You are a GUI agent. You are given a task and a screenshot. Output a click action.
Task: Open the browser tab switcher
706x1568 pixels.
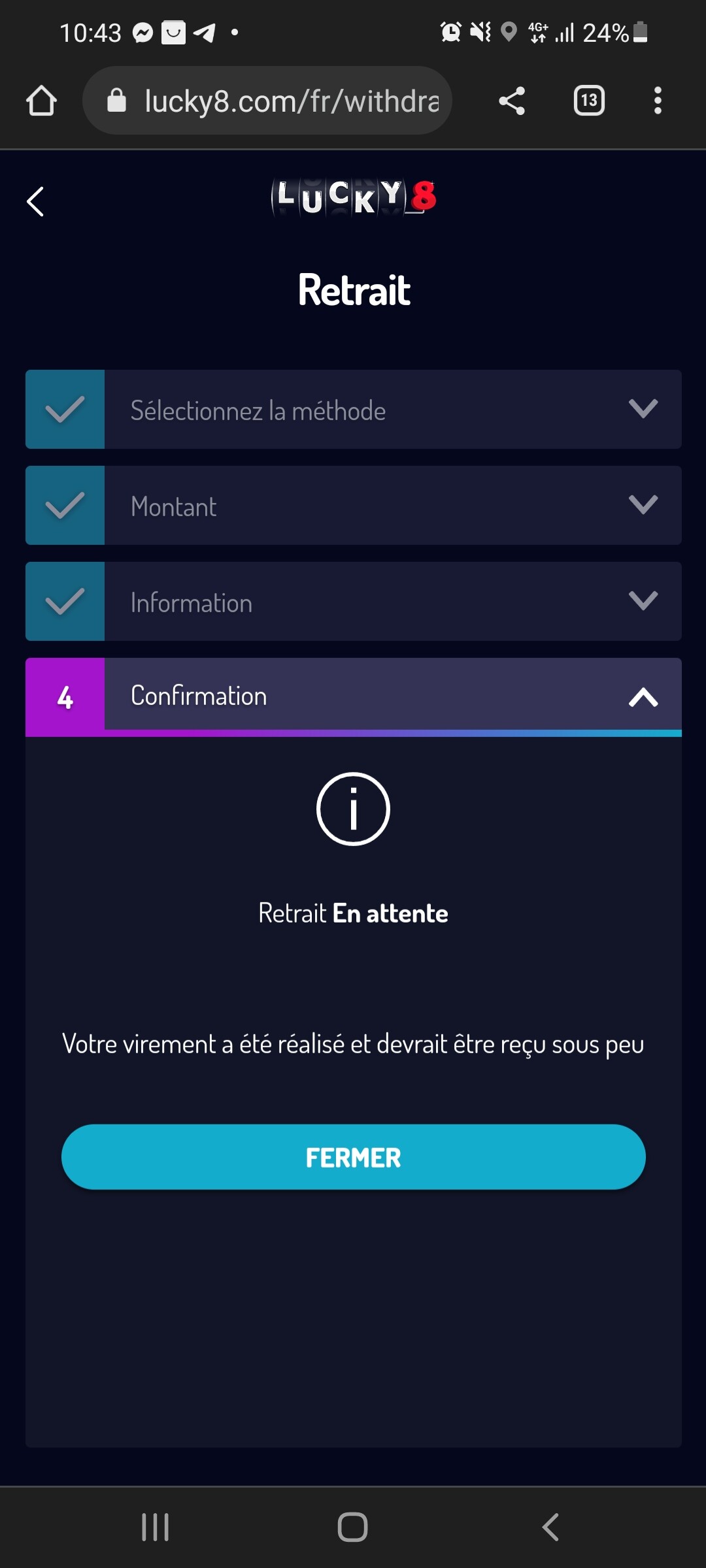point(589,101)
